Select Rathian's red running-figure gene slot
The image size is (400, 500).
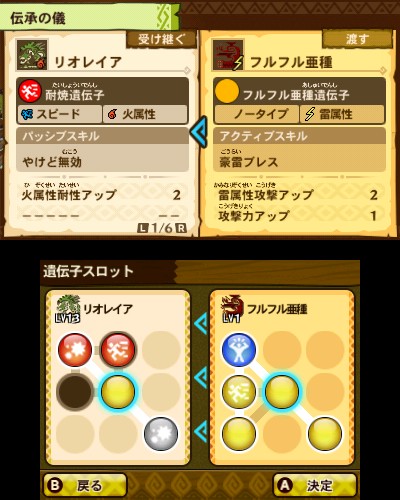[x=118, y=350]
